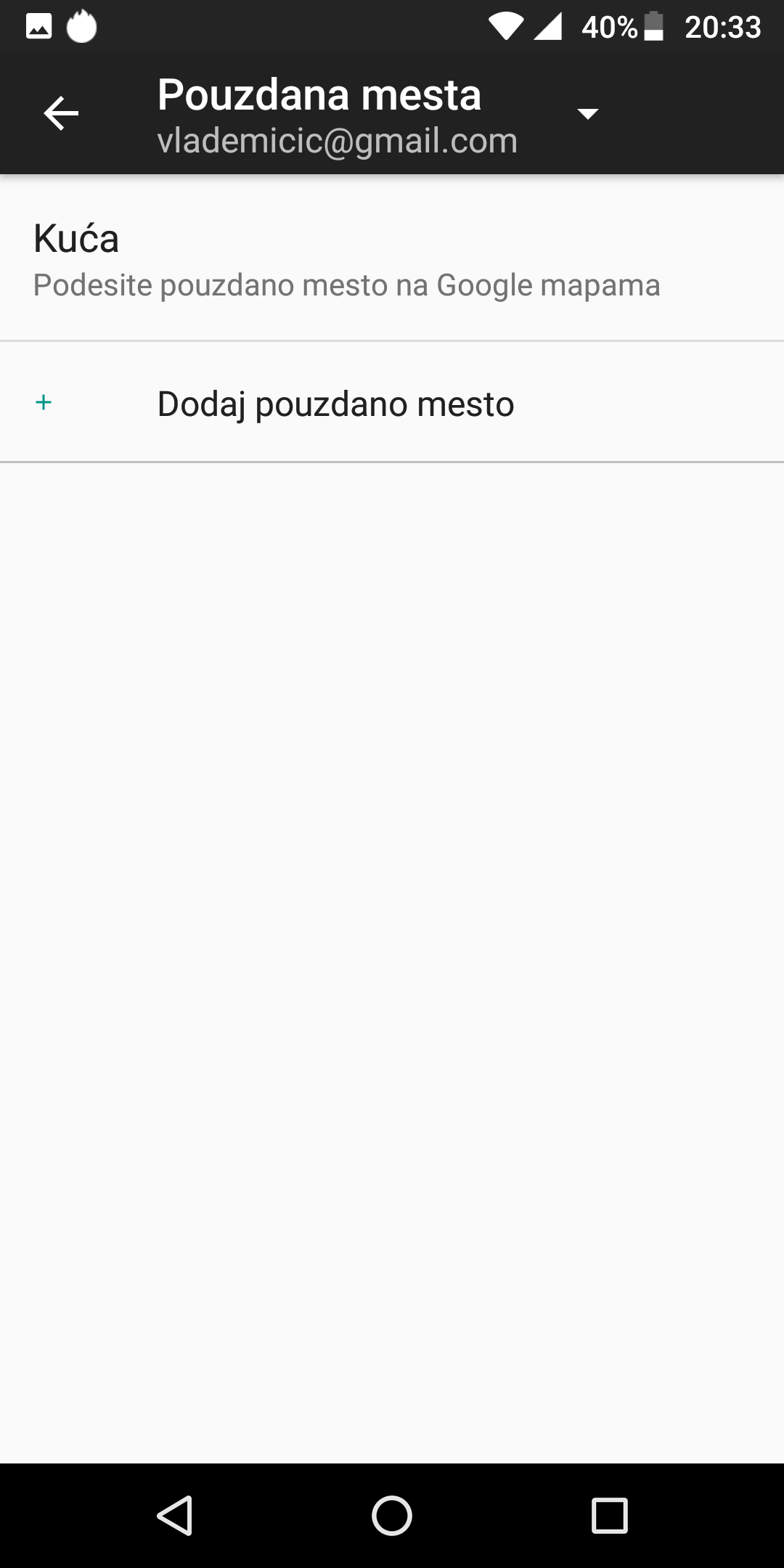
Task: Open the Kuća trusted place row
Action: 392,258
